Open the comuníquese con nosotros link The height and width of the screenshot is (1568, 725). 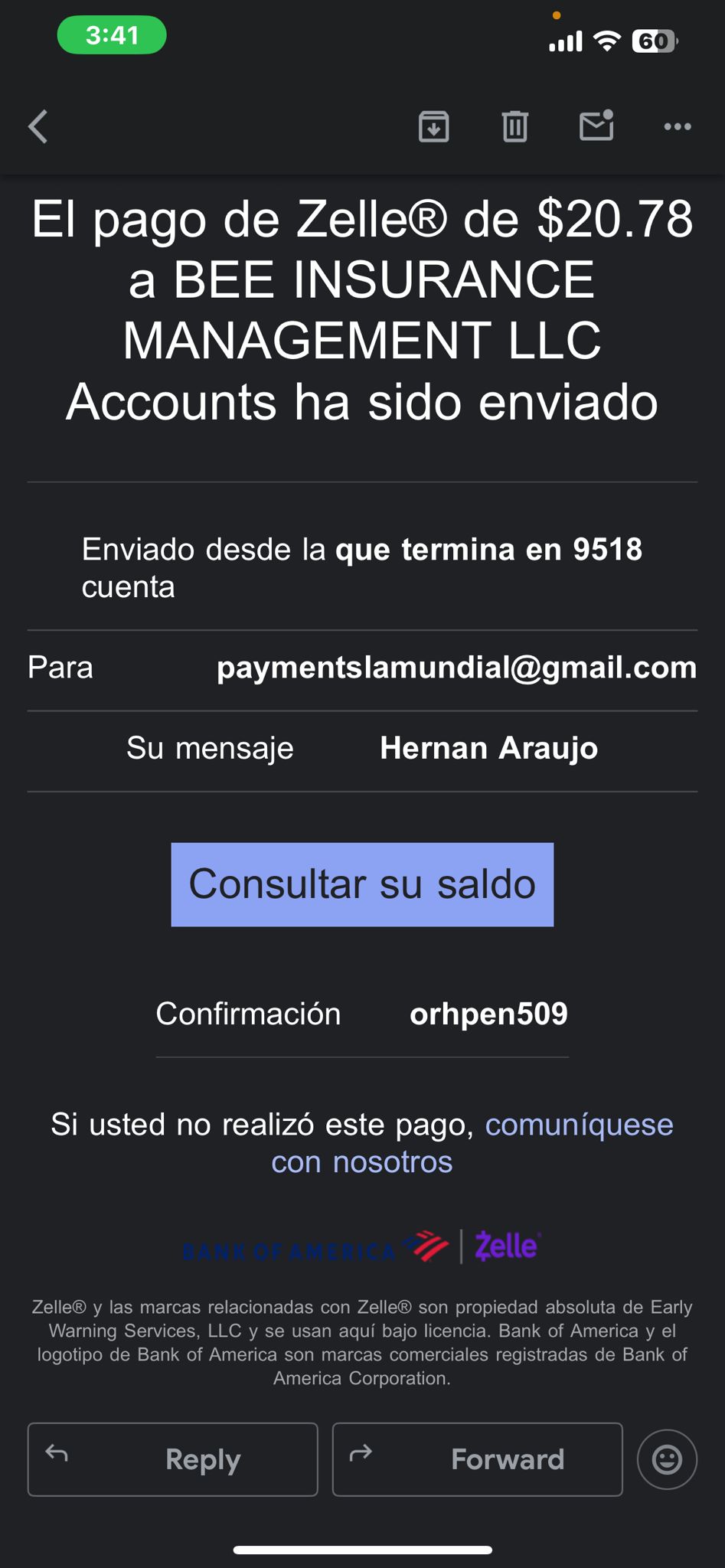point(579,1125)
